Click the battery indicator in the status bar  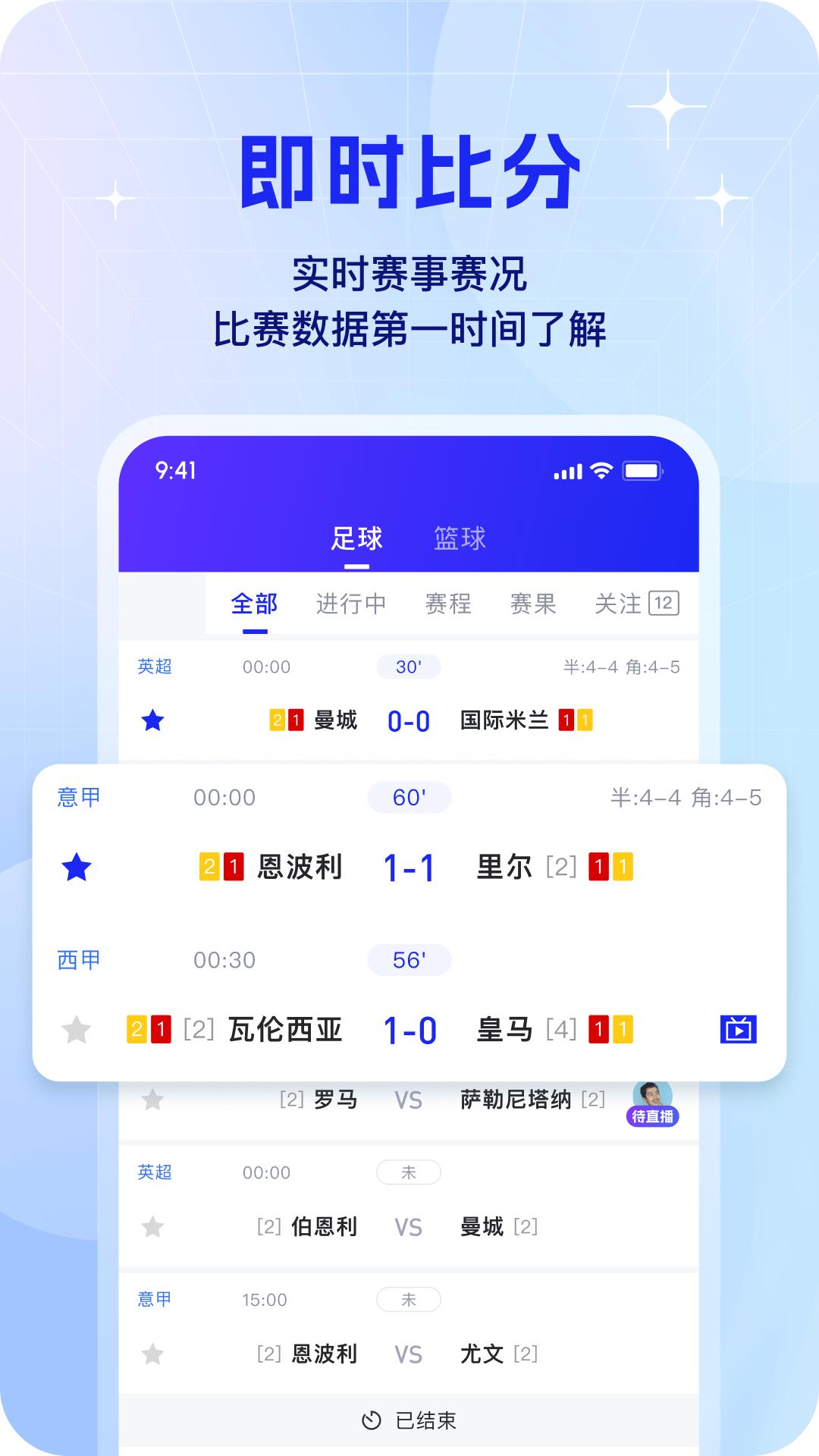pos(643,471)
